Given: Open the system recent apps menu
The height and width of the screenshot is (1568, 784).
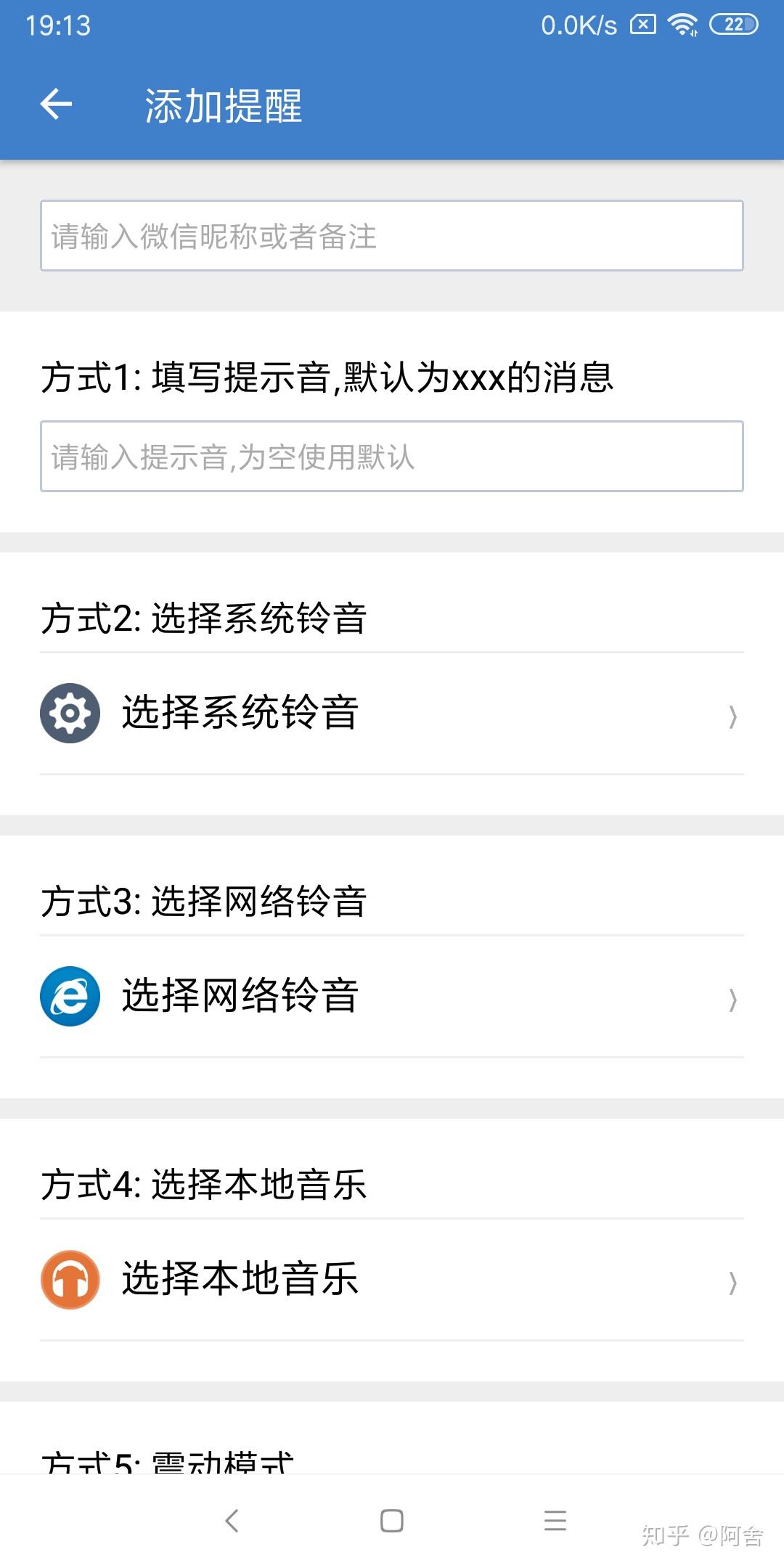Looking at the screenshot, I should [x=555, y=1520].
